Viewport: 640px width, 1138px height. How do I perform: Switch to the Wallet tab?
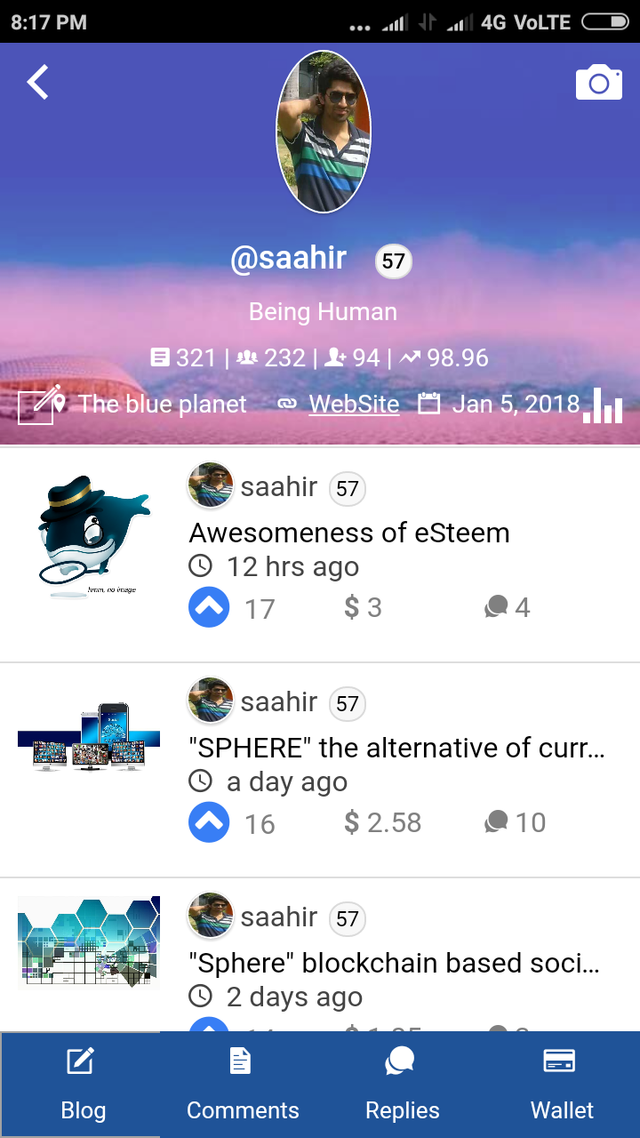[561, 1085]
